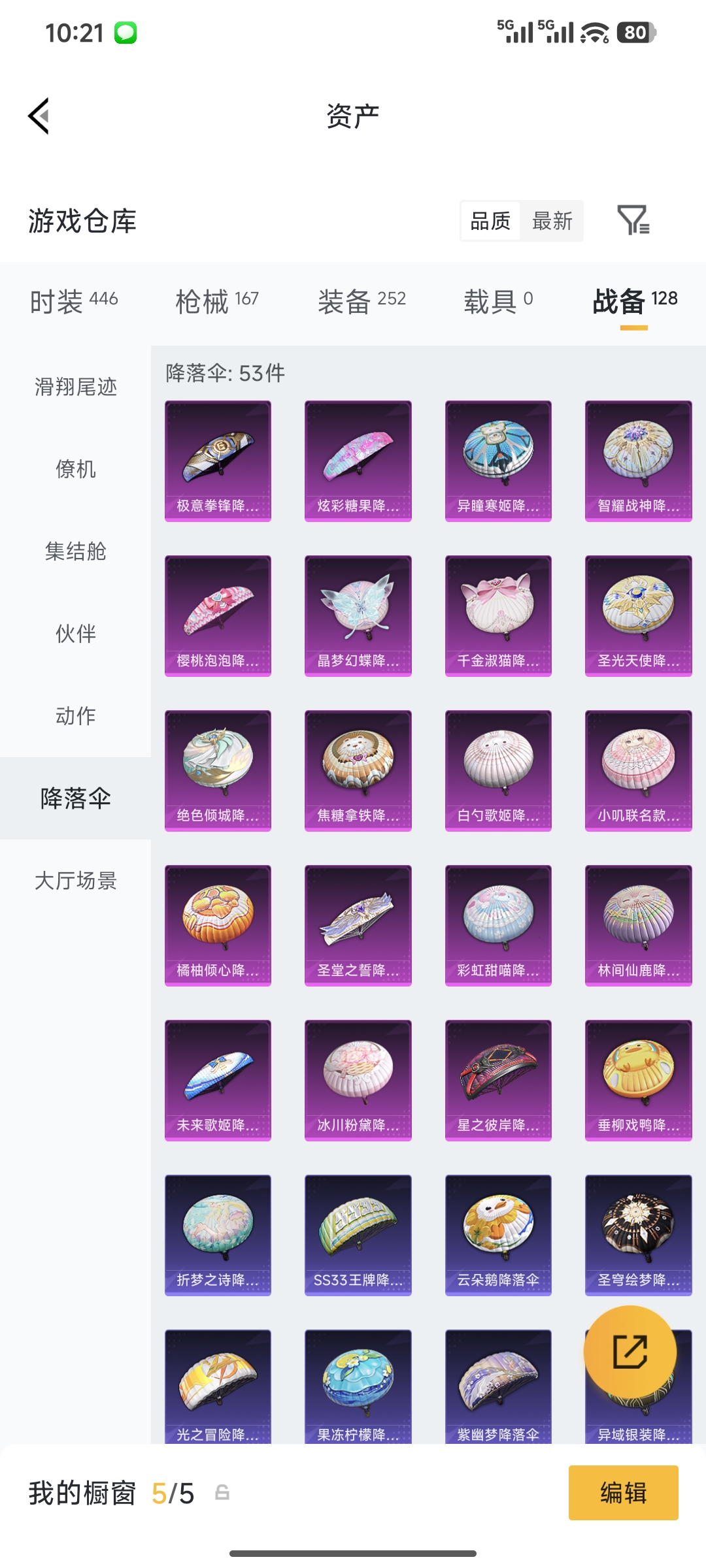Expand the 滑翔尾迹 category

tap(74, 387)
